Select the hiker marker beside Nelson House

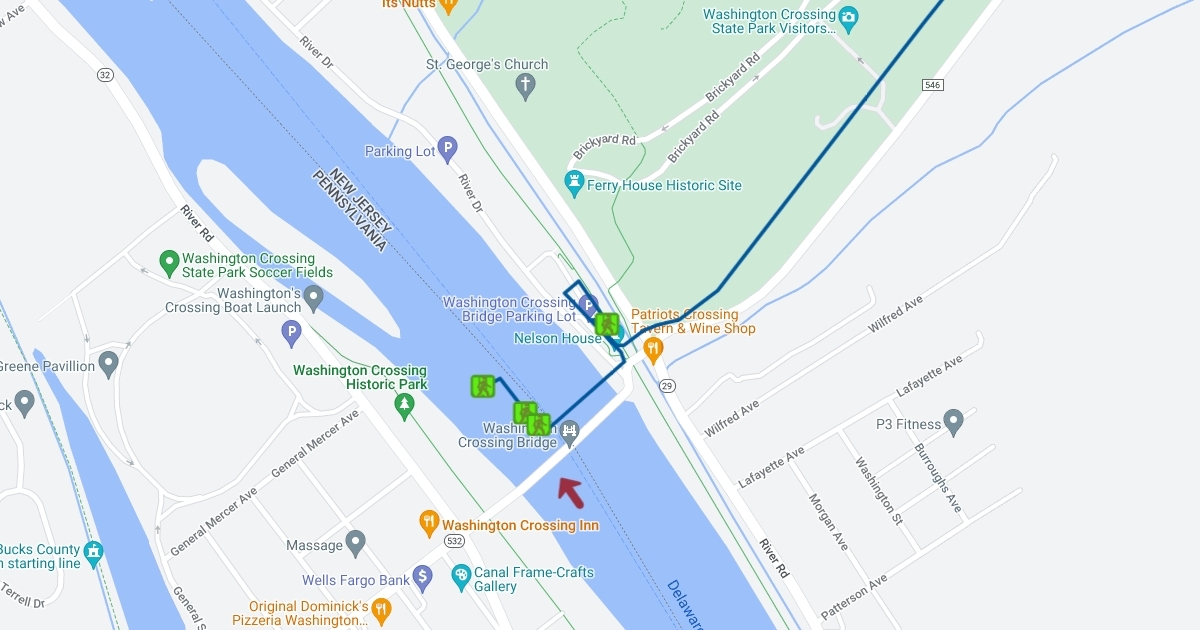click(x=606, y=324)
